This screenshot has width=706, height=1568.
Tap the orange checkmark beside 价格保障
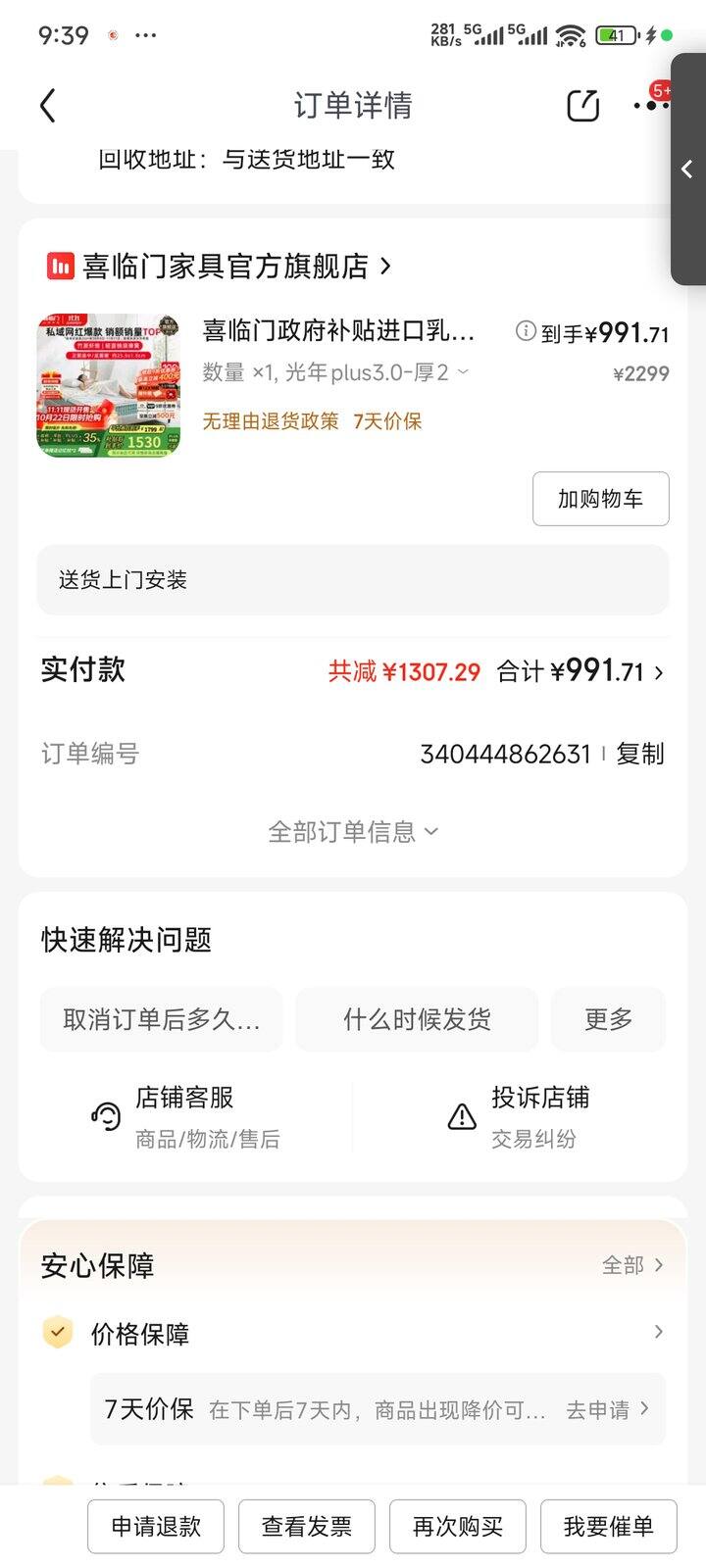pyautogui.click(x=57, y=1332)
